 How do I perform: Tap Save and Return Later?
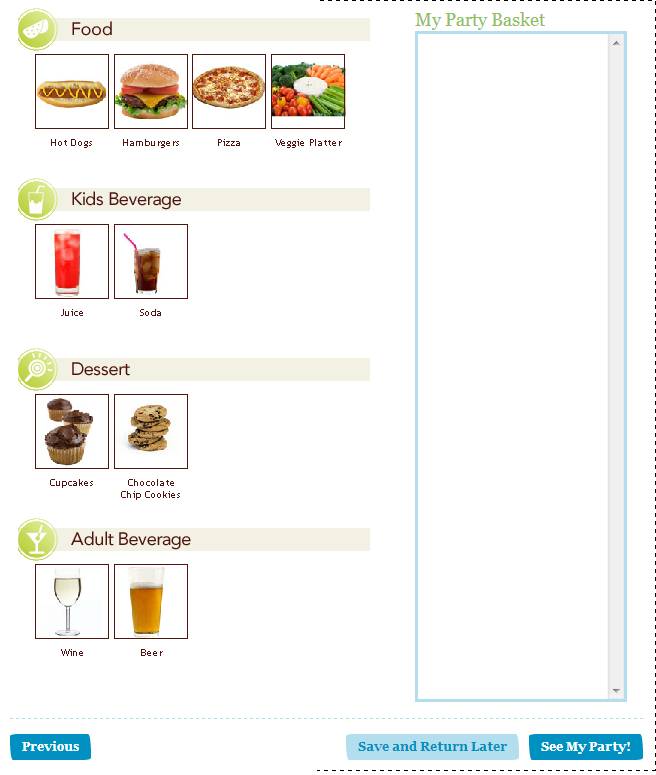pyautogui.click(x=432, y=747)
